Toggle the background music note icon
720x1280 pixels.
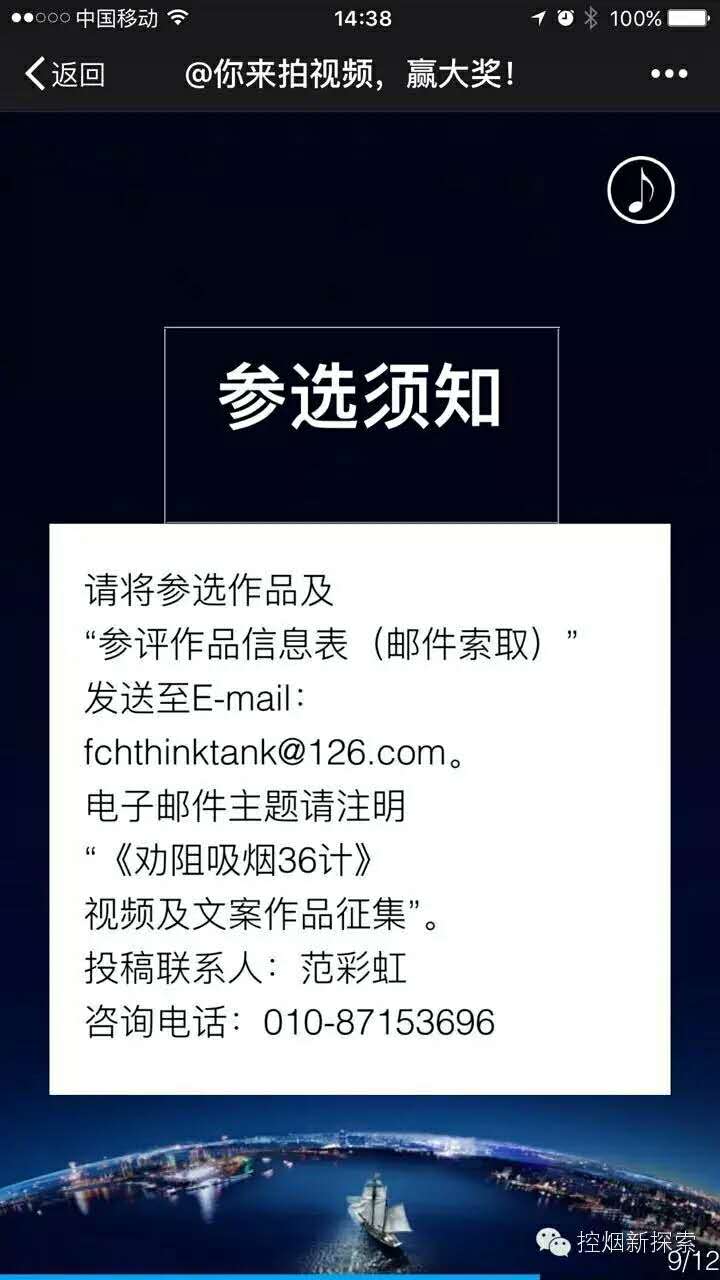[x=641, y=190]
